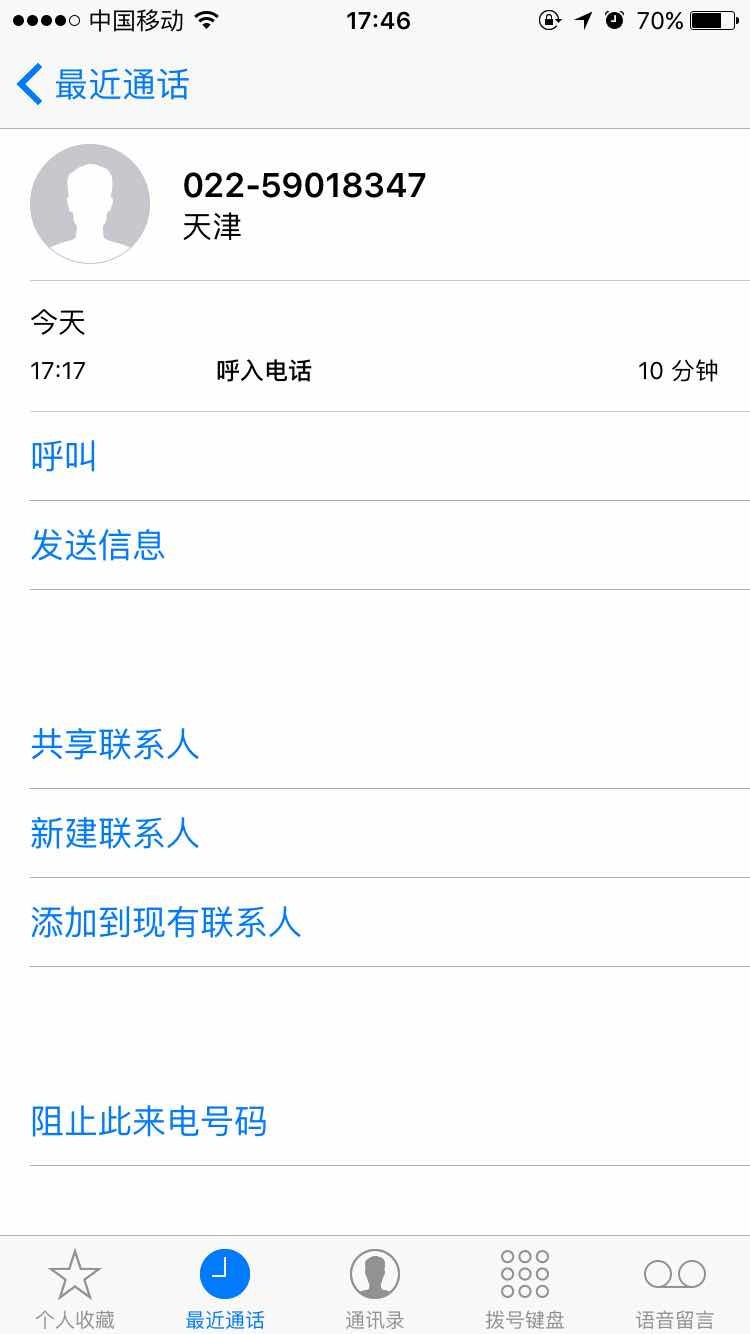The width and height of the screenshot is (750, 1334).
Task: Select 阻止此来电号码 to block caller
Action: [x=147, y=1122]
